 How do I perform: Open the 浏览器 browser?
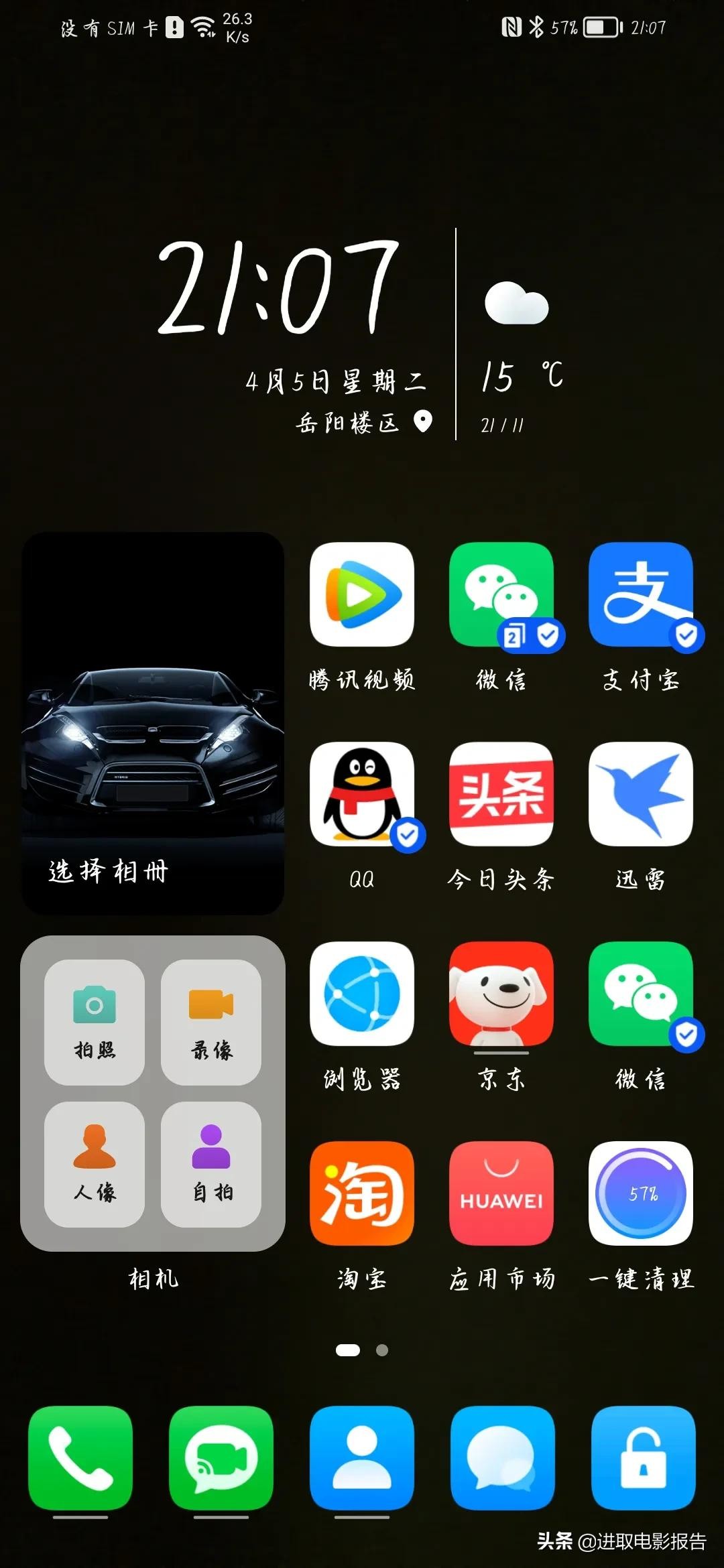pyautogui.click(x=362, y=994)
